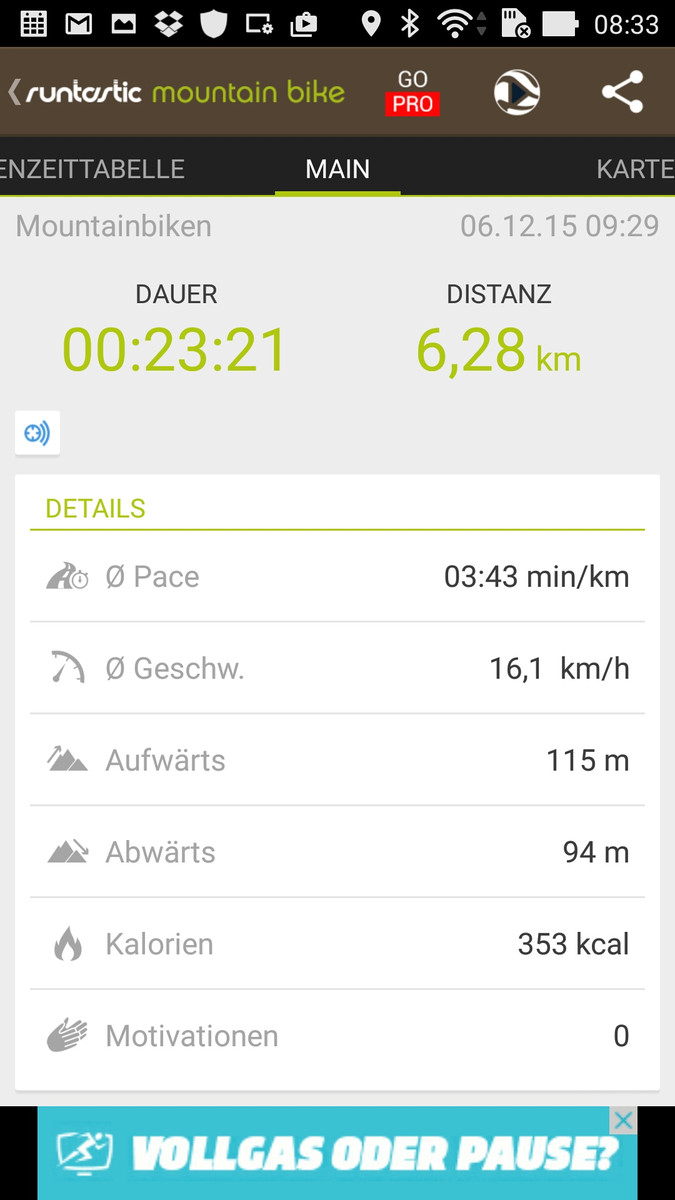The image size is (675, 1200).
Task: Close the Vollgas oder Pause ad banner
Action: click(x=623, y=1120)
